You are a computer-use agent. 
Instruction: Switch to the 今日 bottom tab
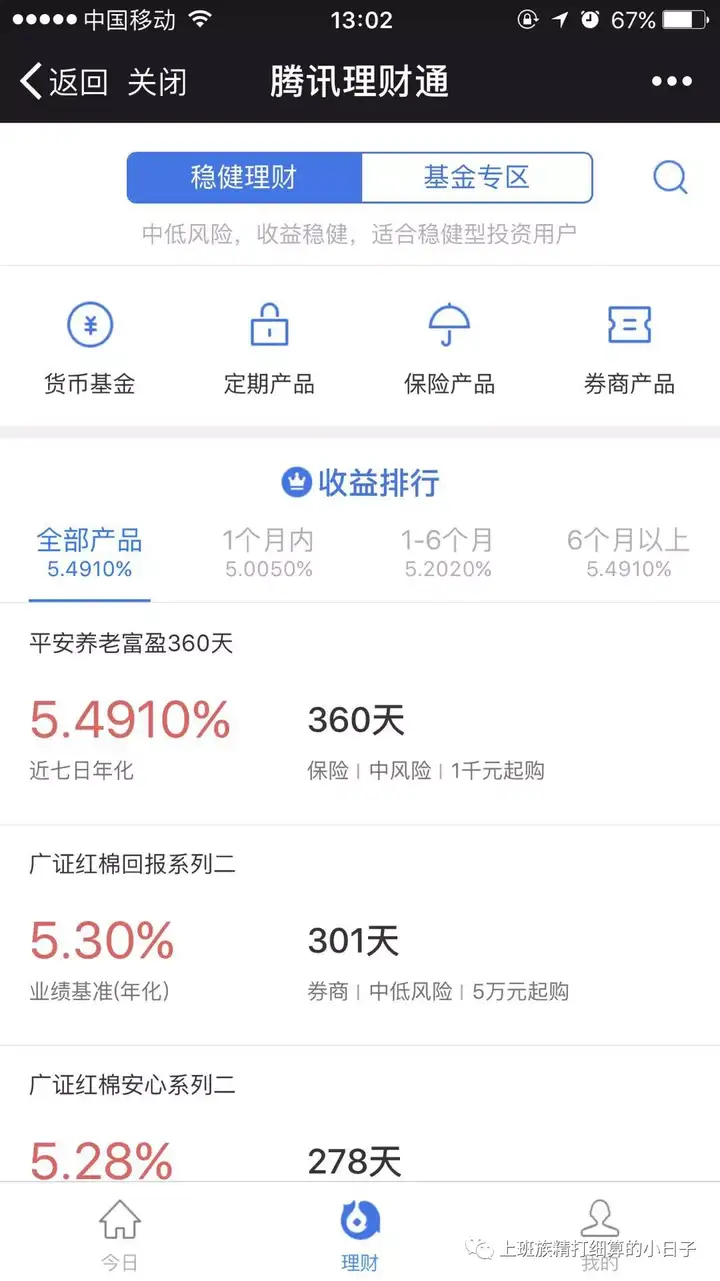tap(120, 1234)
